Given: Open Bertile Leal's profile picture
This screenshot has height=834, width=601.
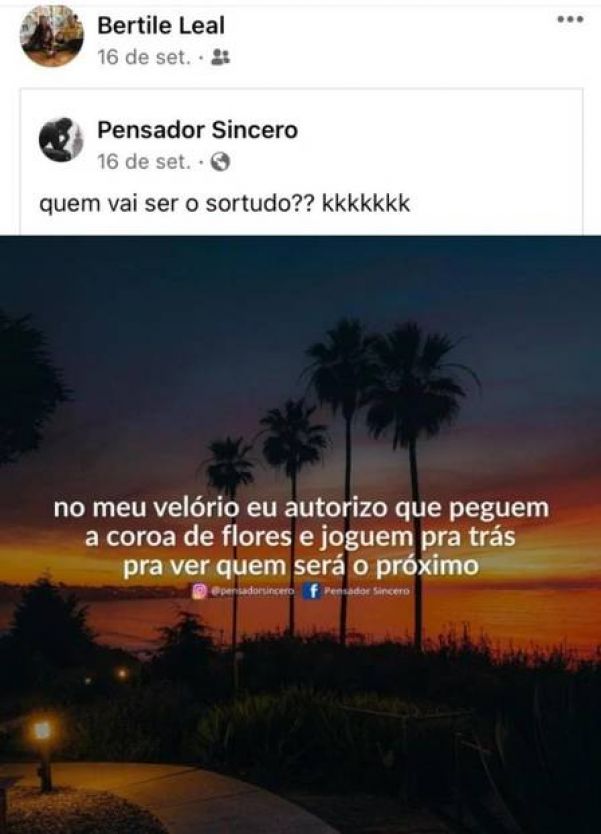Looking at the screenshot, I should pos(52,35).
